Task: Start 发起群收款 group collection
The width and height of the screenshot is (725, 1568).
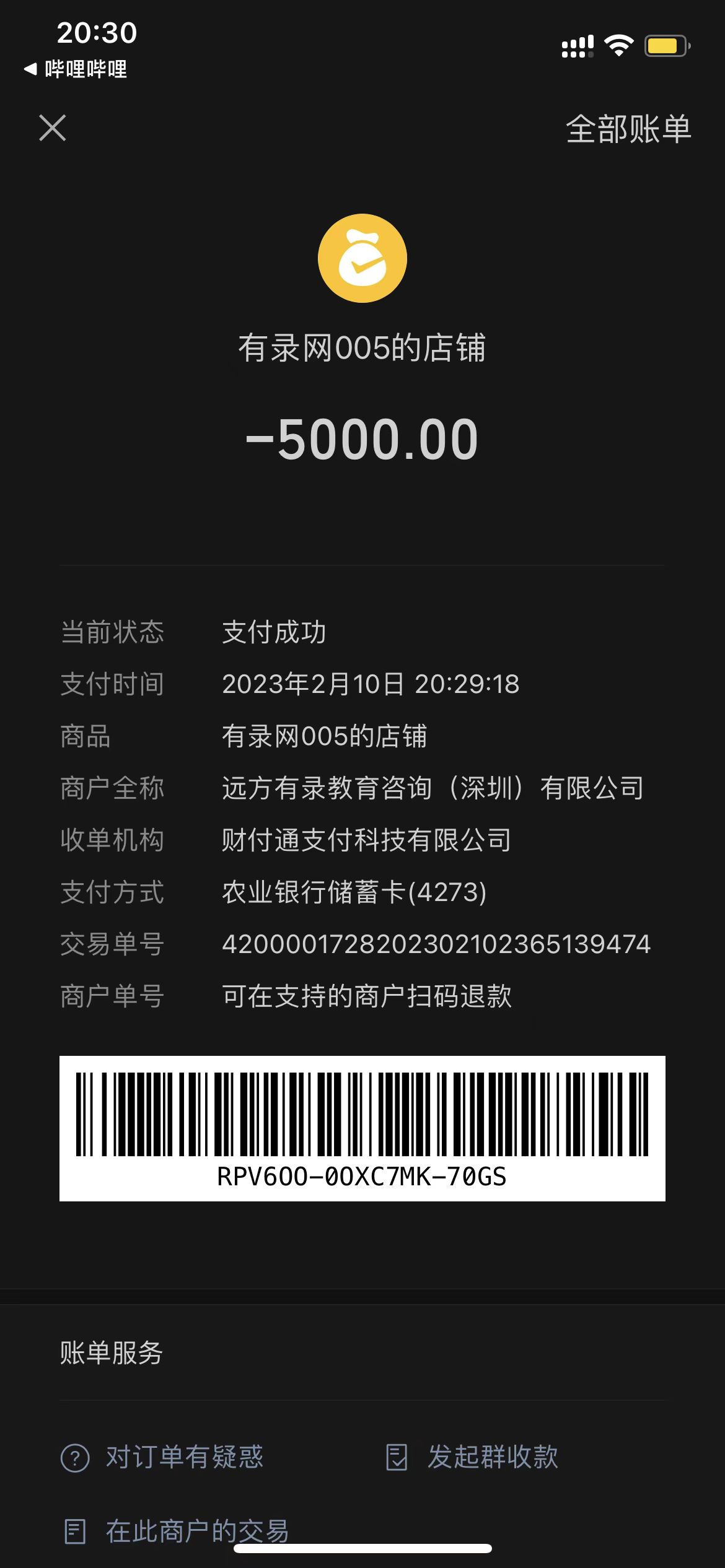Action: pyautogui.click(x=472, y=1457)
